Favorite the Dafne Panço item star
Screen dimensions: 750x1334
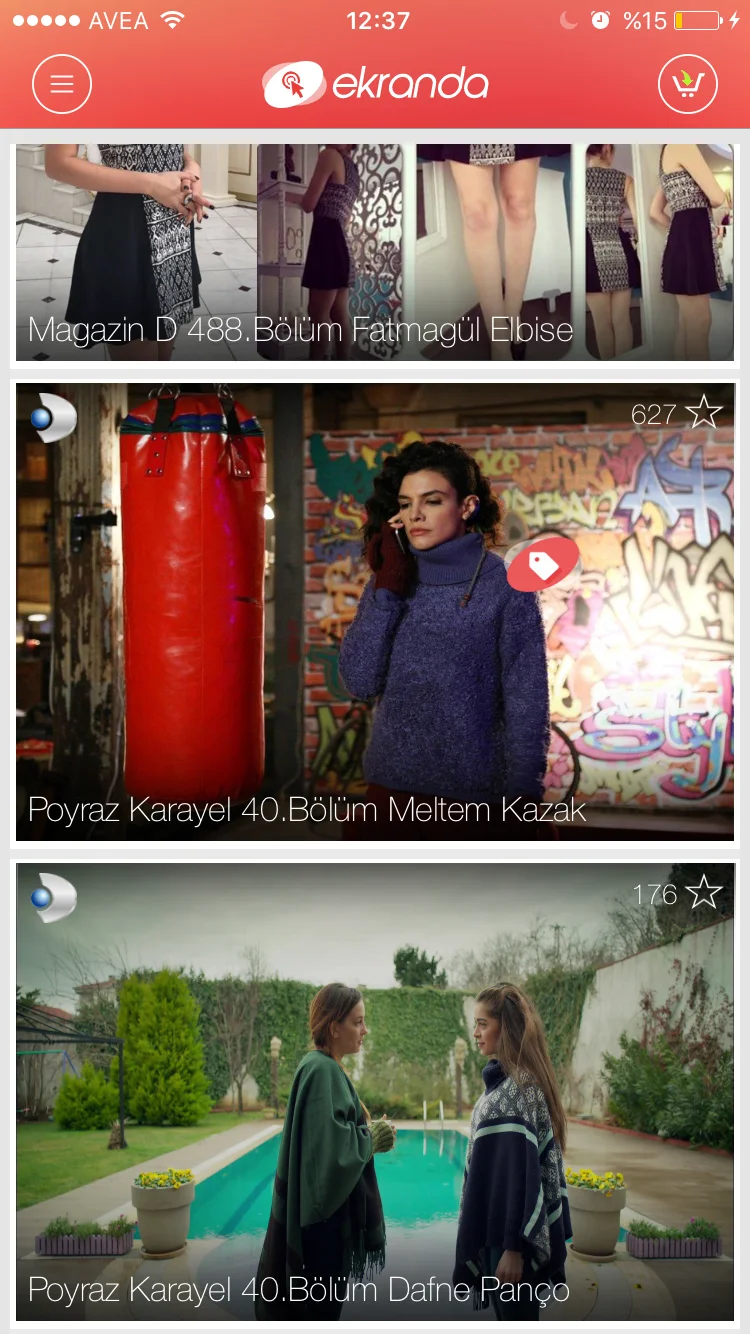[704, 892]
